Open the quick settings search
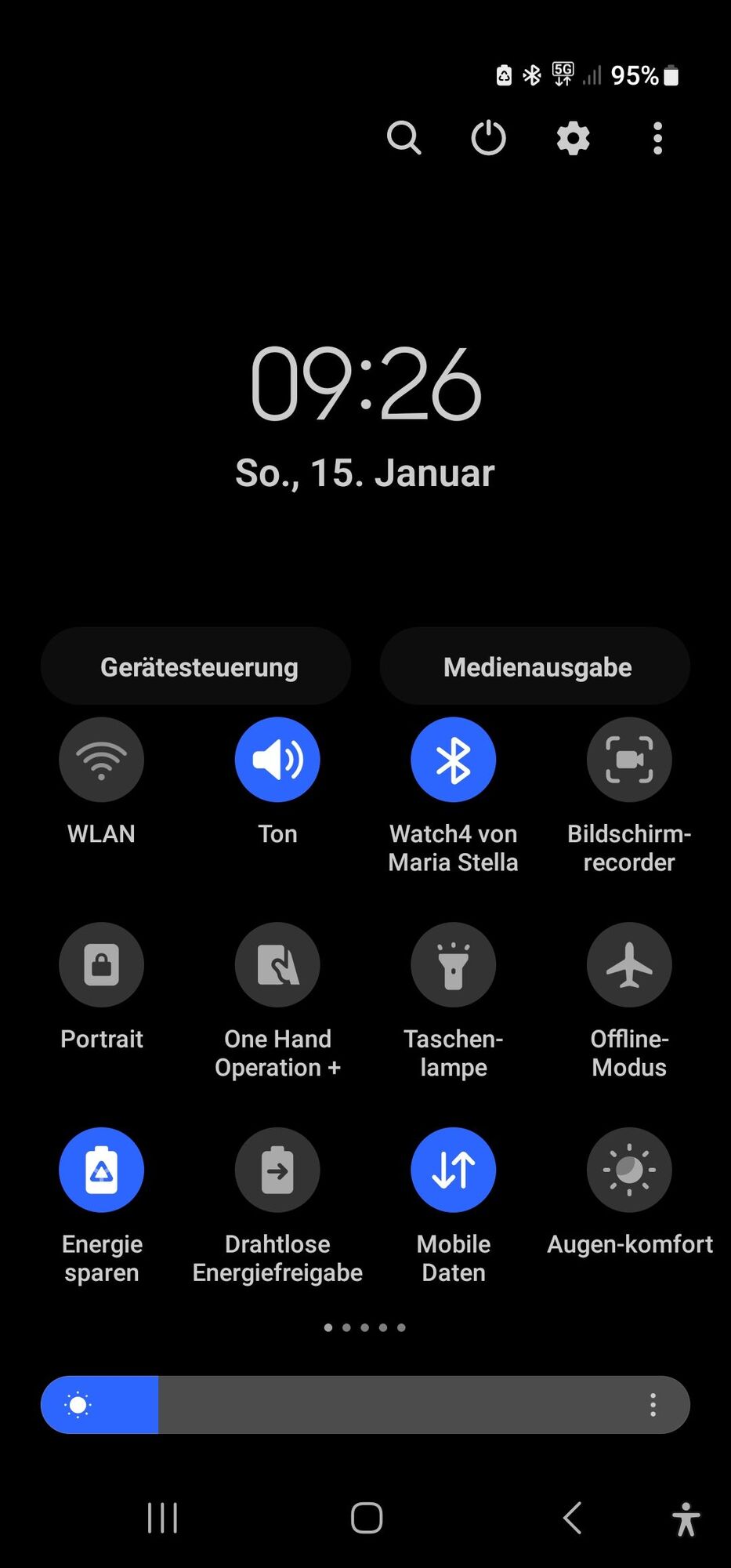 [x=403, y=139]
